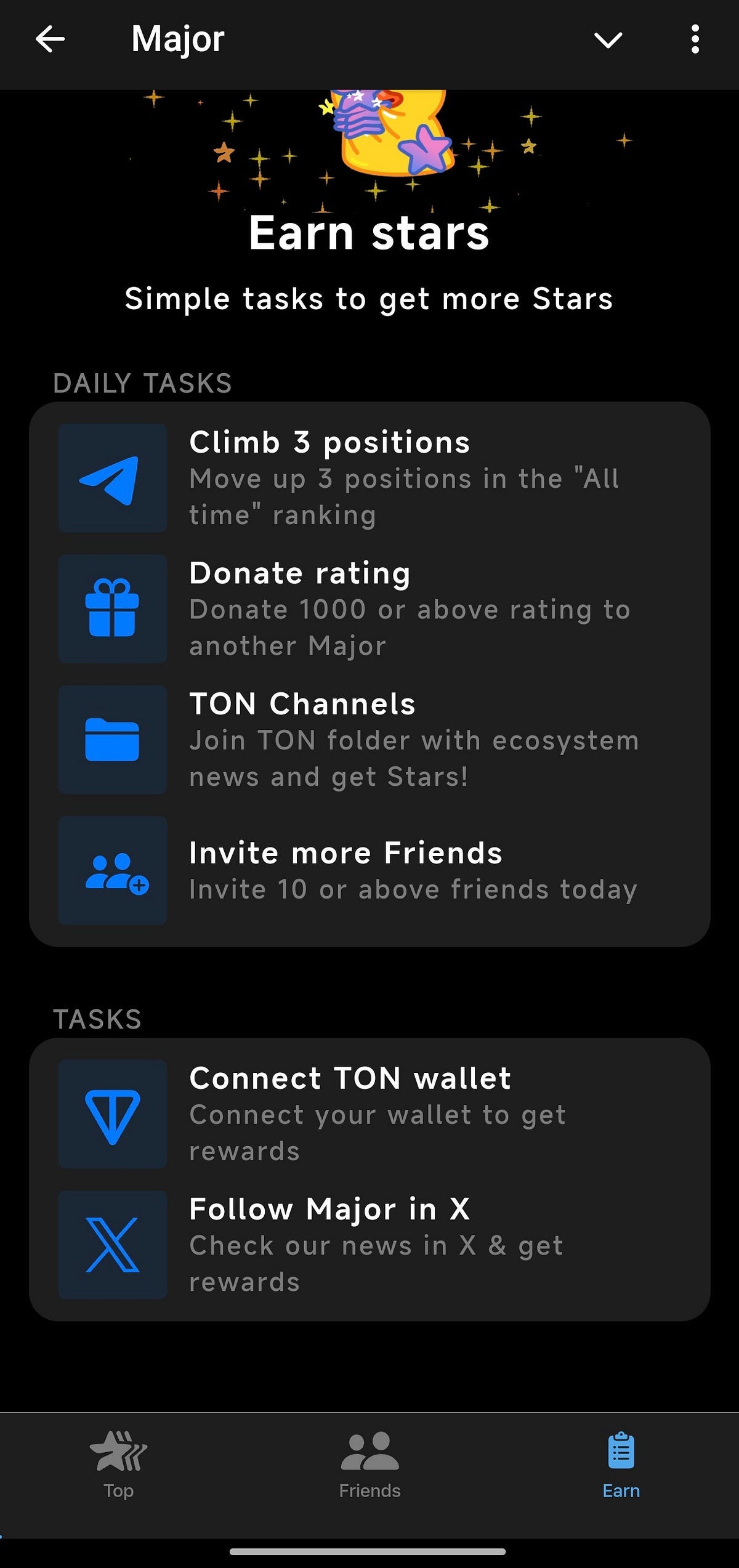This screenshot has width=739, height=1568.
Task: Switch to the Top tab
Action: coord(118,1466)
